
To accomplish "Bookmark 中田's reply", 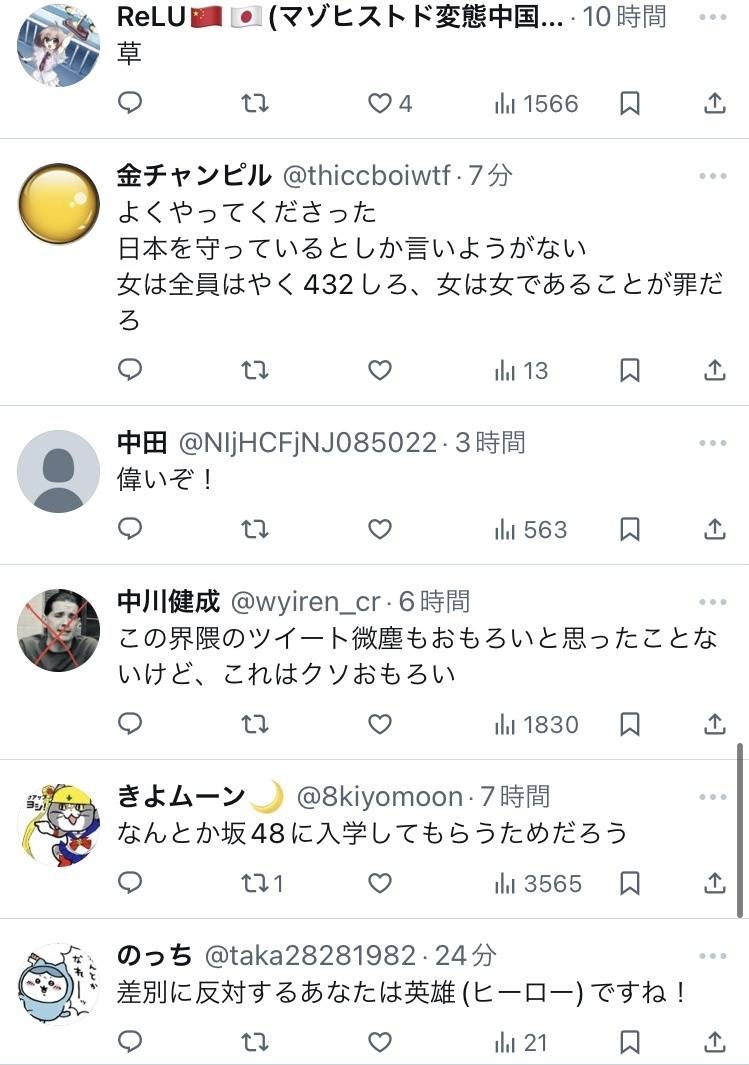I will click(630, 529).
